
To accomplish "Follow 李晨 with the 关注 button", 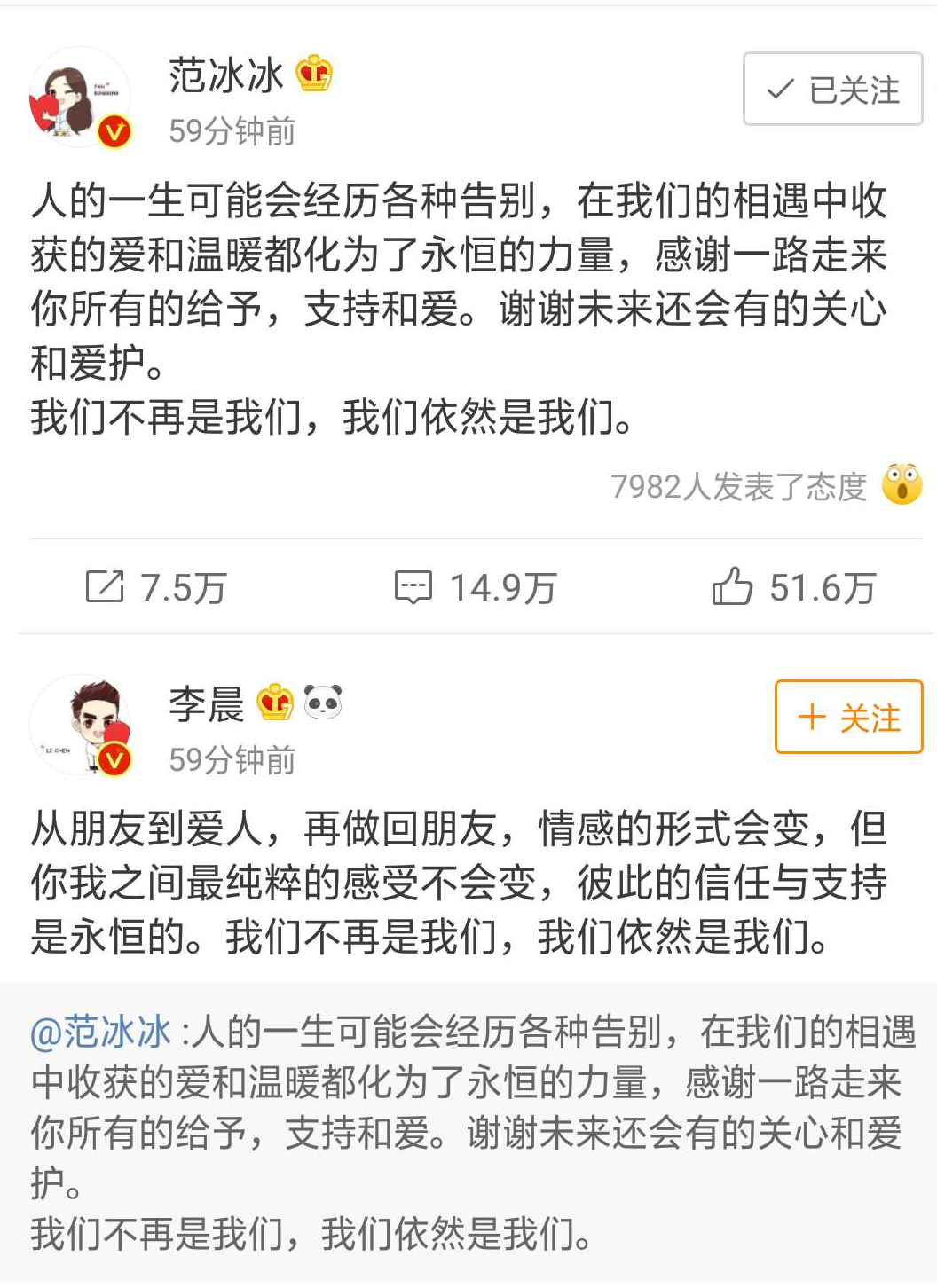I will (848, 717).
